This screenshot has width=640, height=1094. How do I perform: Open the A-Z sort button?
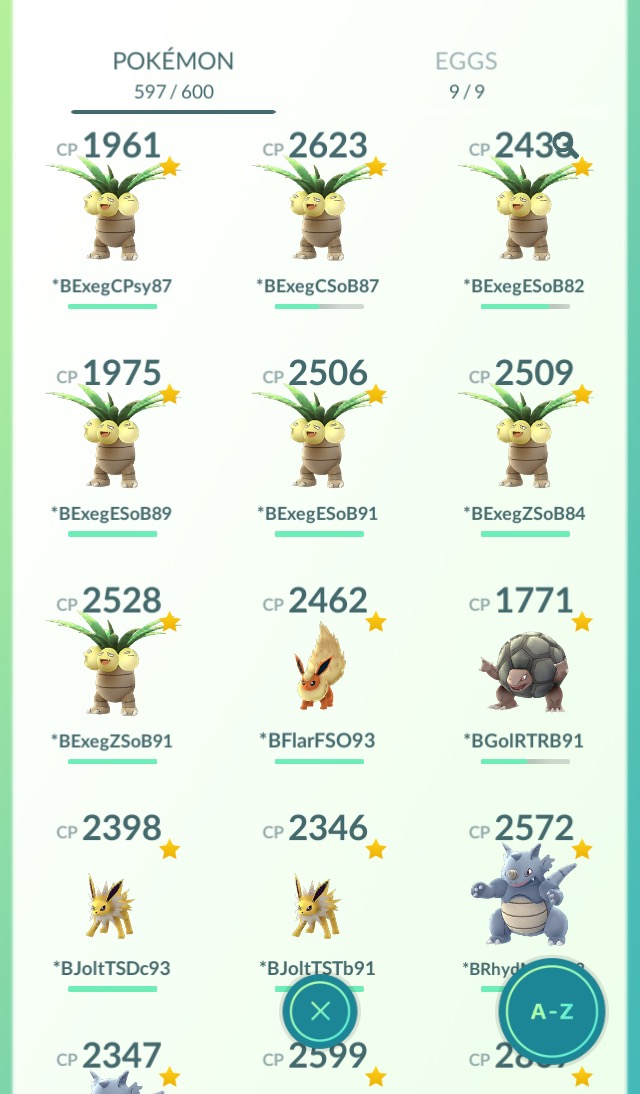coord(552,1011)
